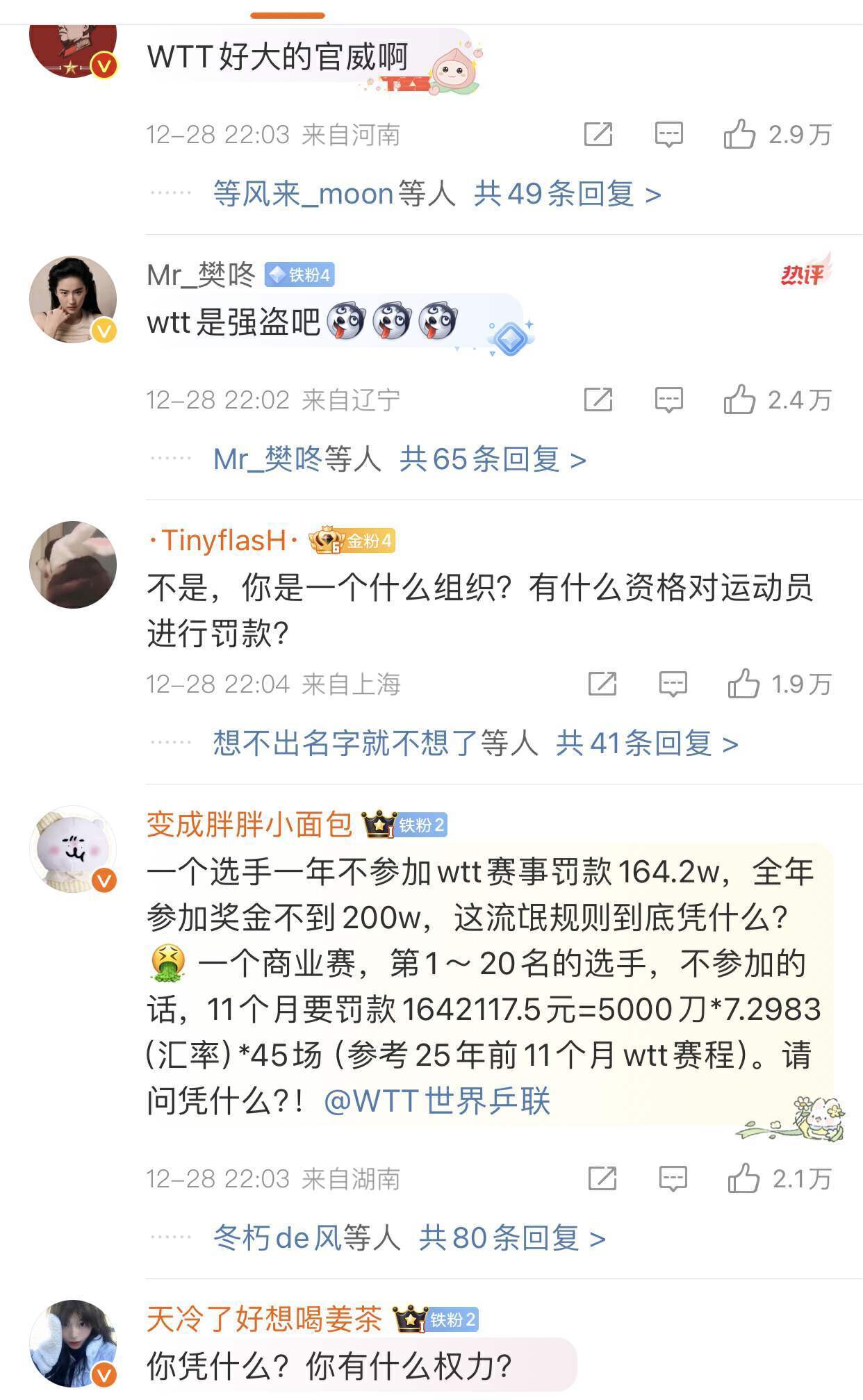
Task: Like the 'WTT好大的官威啊' comment
Action: point(739,134)
